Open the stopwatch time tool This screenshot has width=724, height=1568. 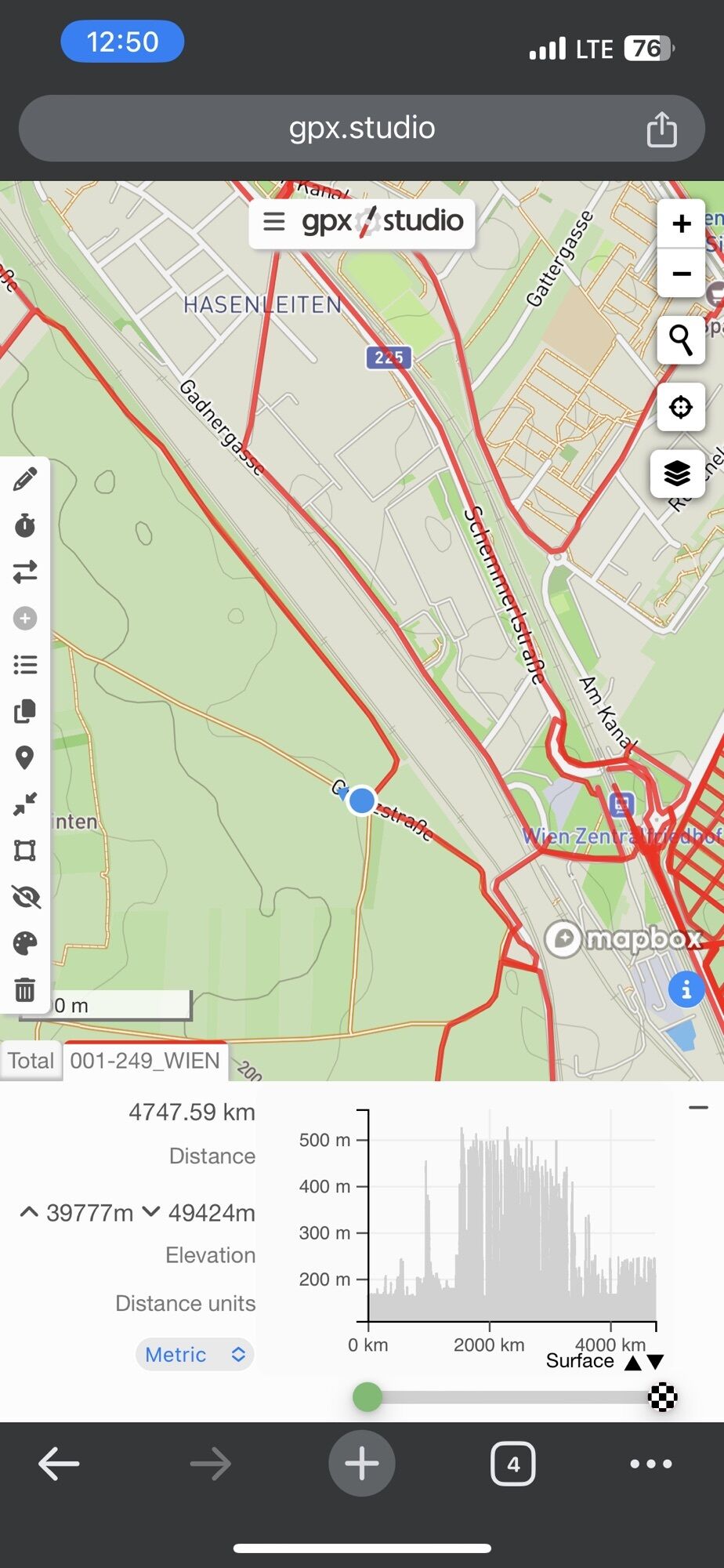(x=25, y=525)
